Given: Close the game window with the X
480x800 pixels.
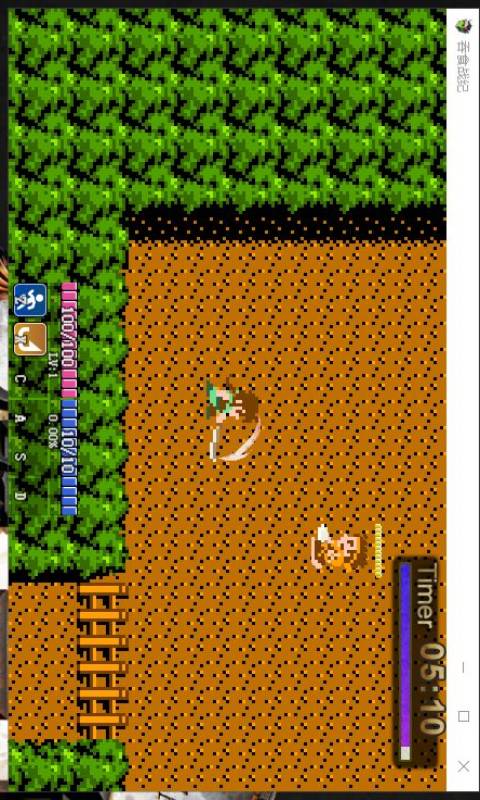Looking at the screenshot, I should 463,766.
